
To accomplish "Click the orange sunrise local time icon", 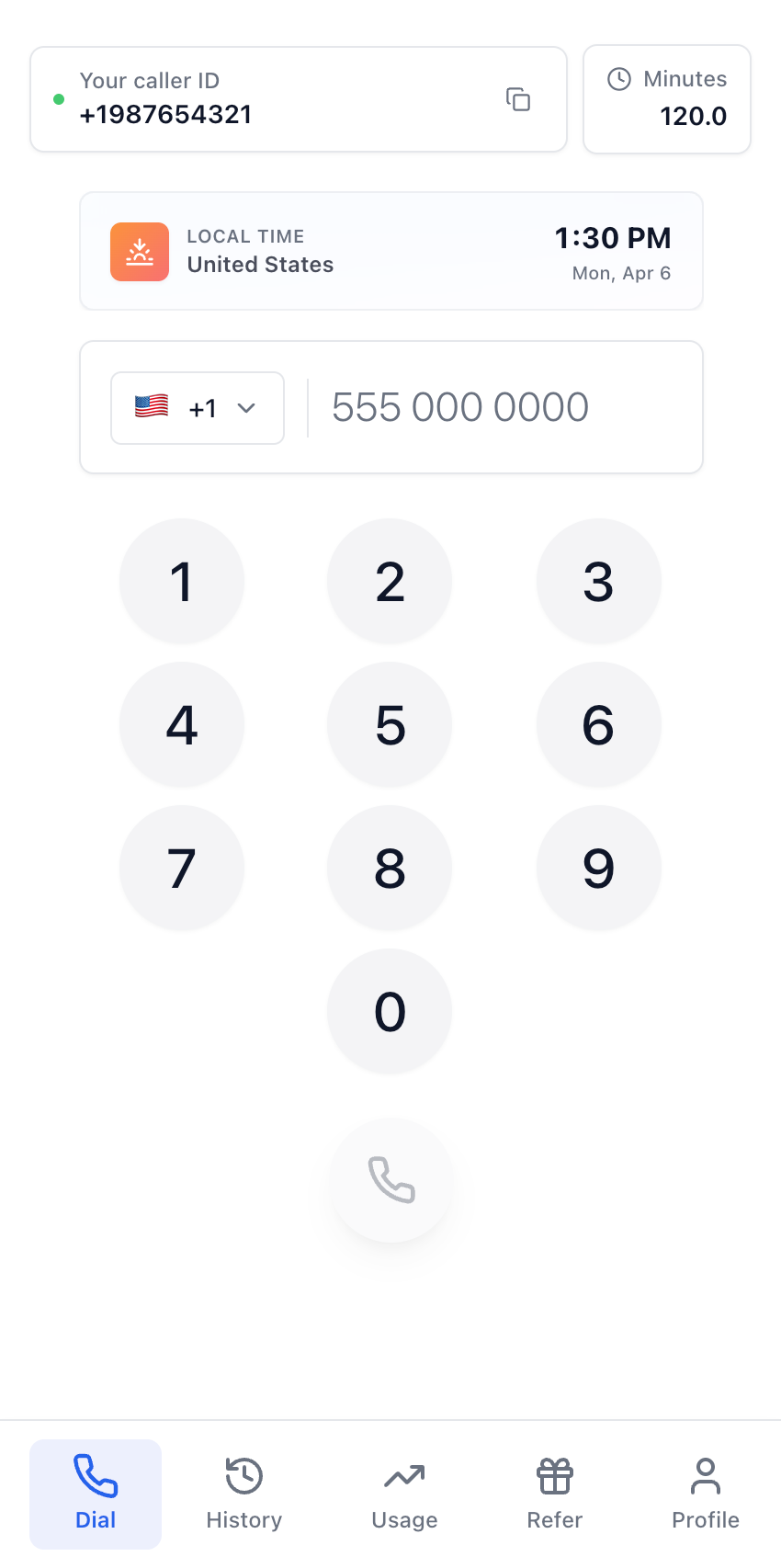I will point(140,251).
